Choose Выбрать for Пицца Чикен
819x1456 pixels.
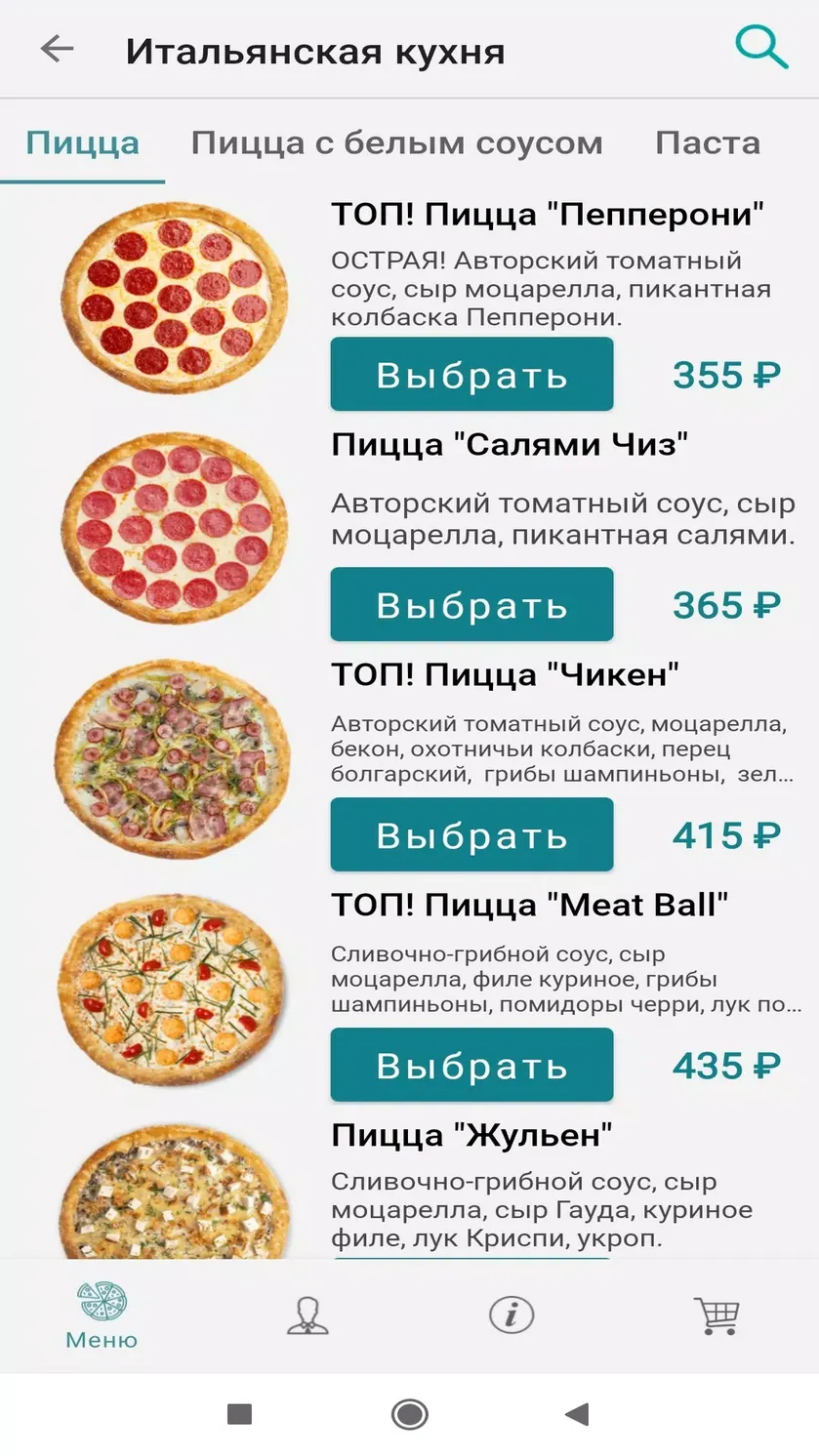pyautogui.click(x=471, y=835)
